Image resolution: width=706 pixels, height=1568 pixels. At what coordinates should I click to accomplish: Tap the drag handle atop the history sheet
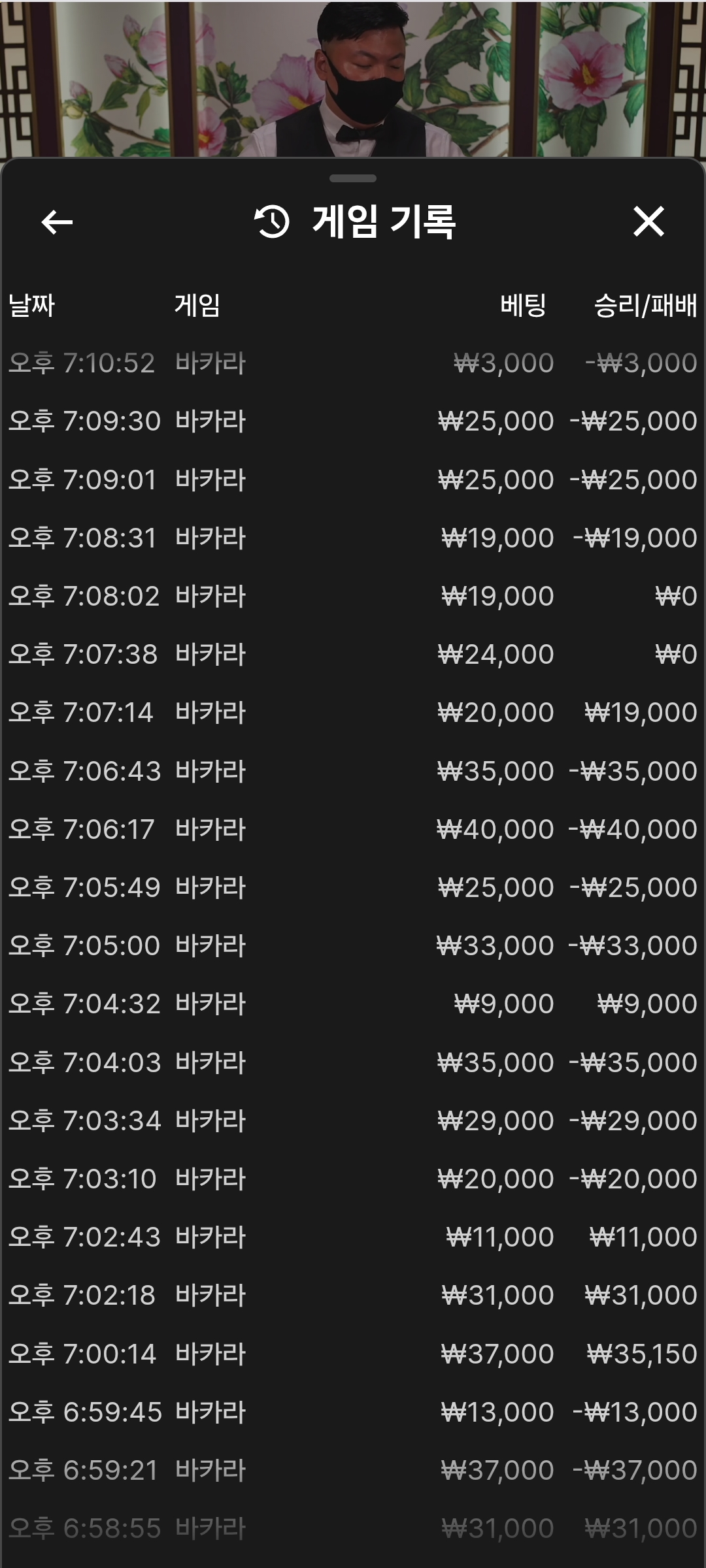pyautogui.click(x=353, y=178)
